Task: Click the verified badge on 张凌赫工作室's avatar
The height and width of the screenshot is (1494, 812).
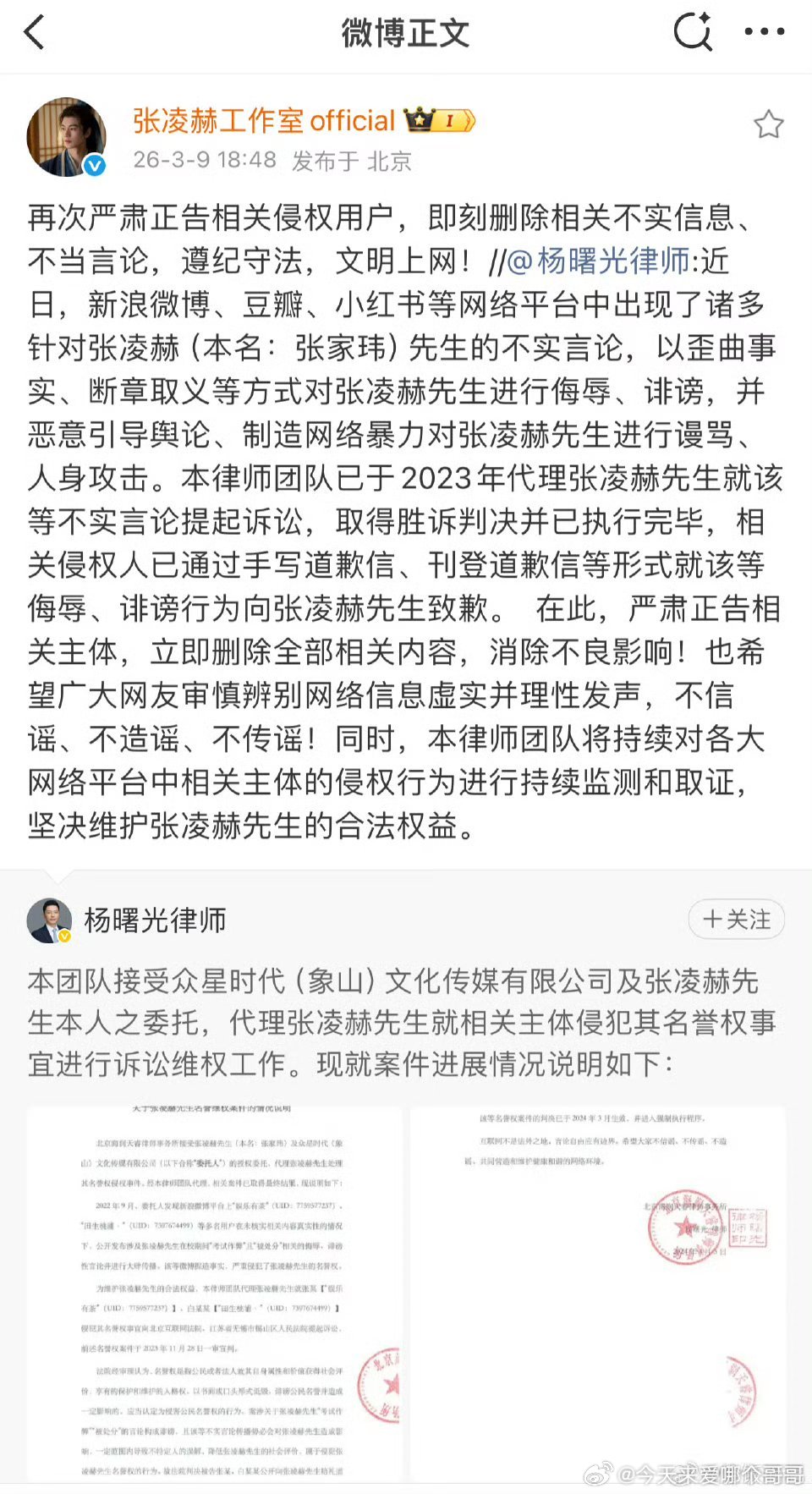Action: click(x=92, y=166)
